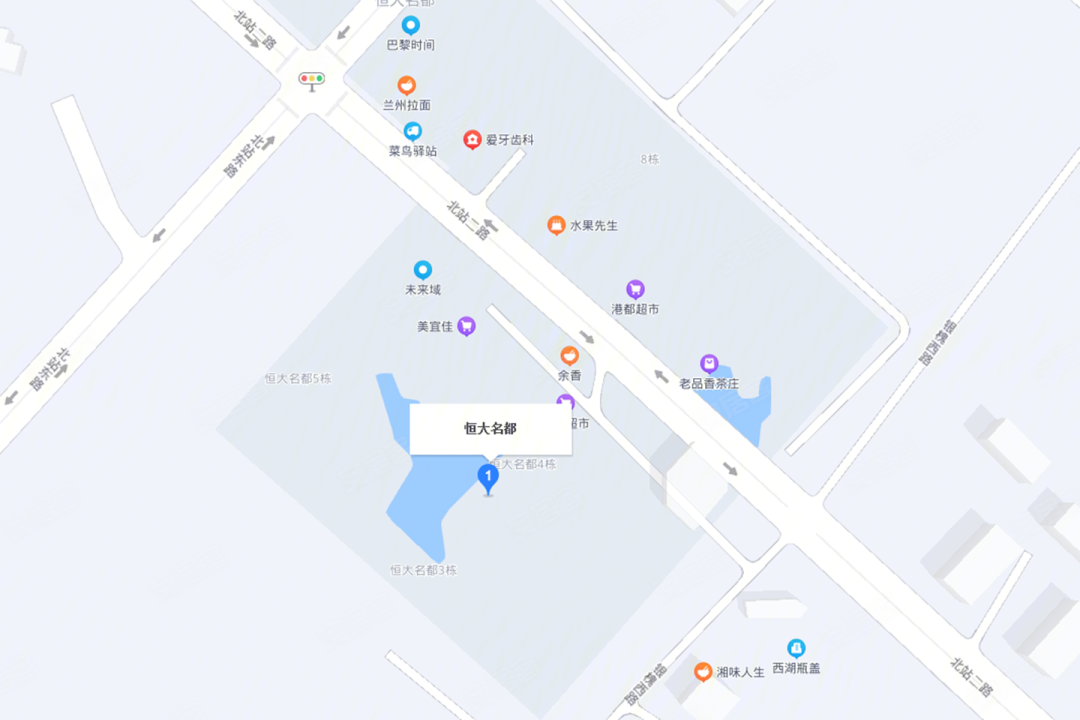Select the 菜鸟驿站 marker
This screenshot has height=720, width=1080.
click(412, 131)
